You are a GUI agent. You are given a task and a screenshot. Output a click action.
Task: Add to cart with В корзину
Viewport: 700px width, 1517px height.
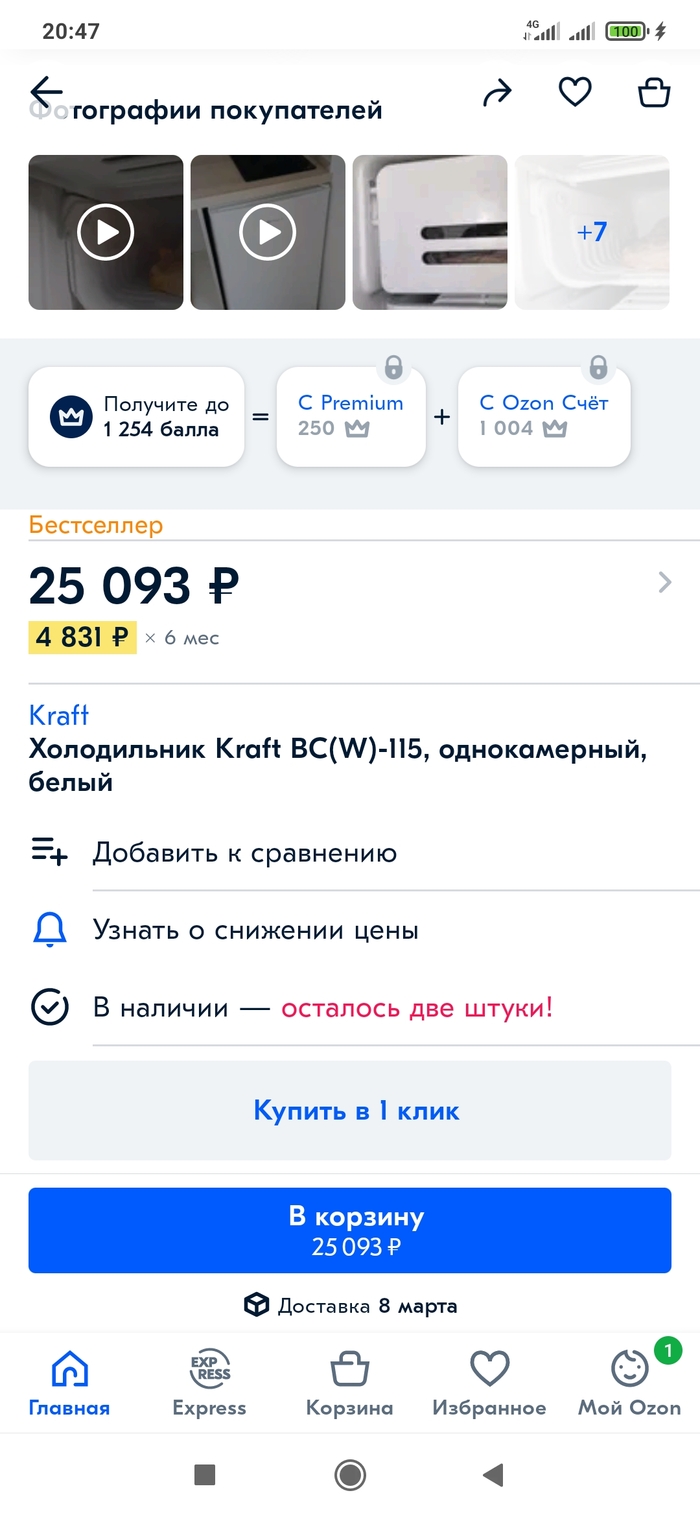(x=350, y=1230)
